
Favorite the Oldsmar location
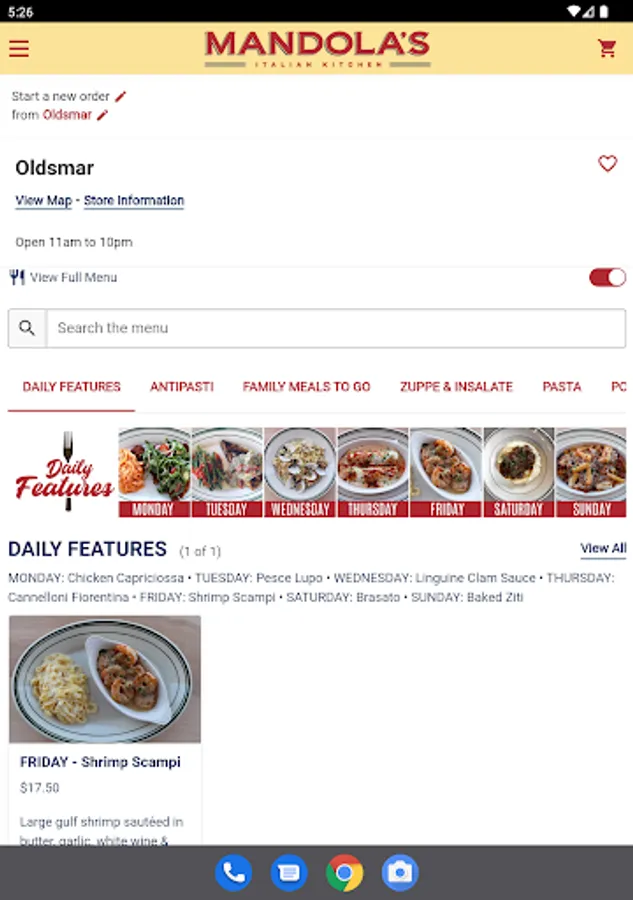click(x=607, y=164)
